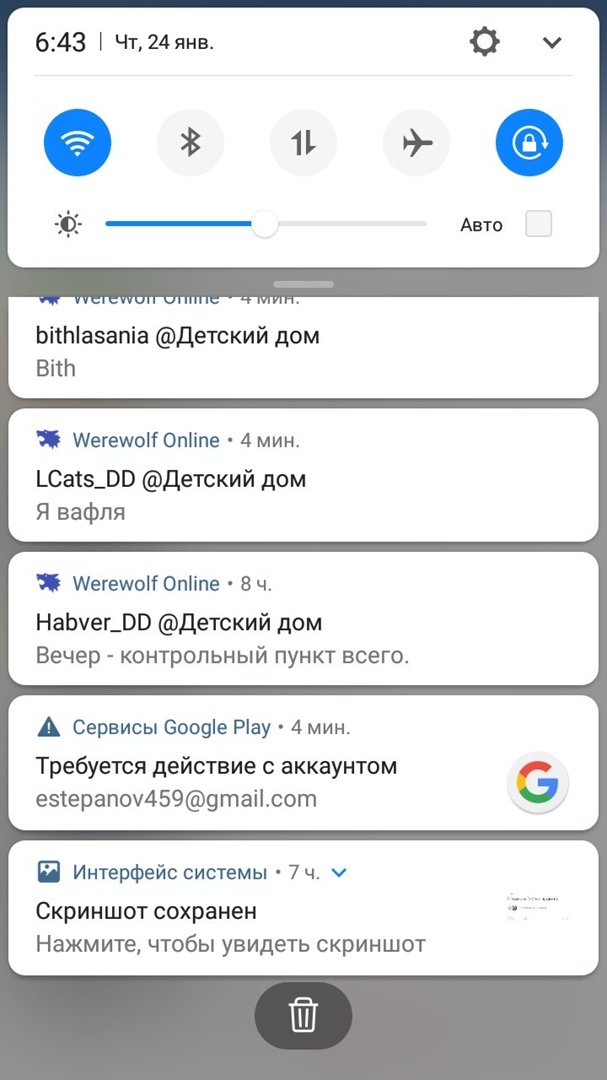The width and height of the screenshot is (607, 1080).
Task: Turn off Wi-Fi toggle
Action: coord(77,143)
